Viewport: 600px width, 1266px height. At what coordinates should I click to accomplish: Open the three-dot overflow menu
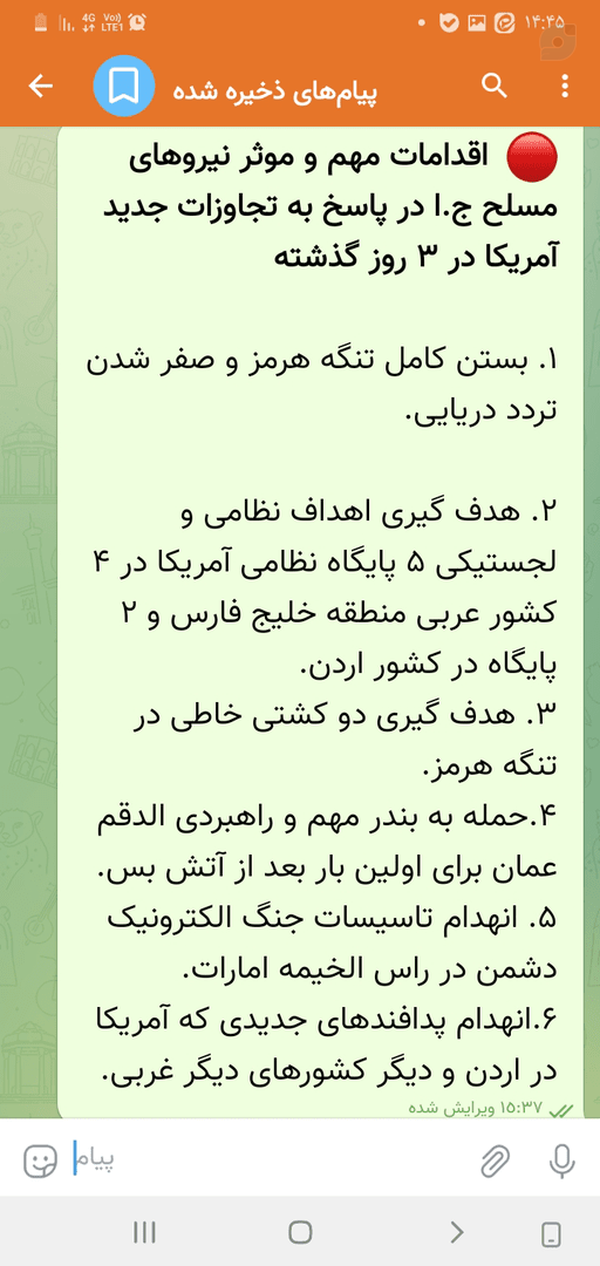coord(565,86)
